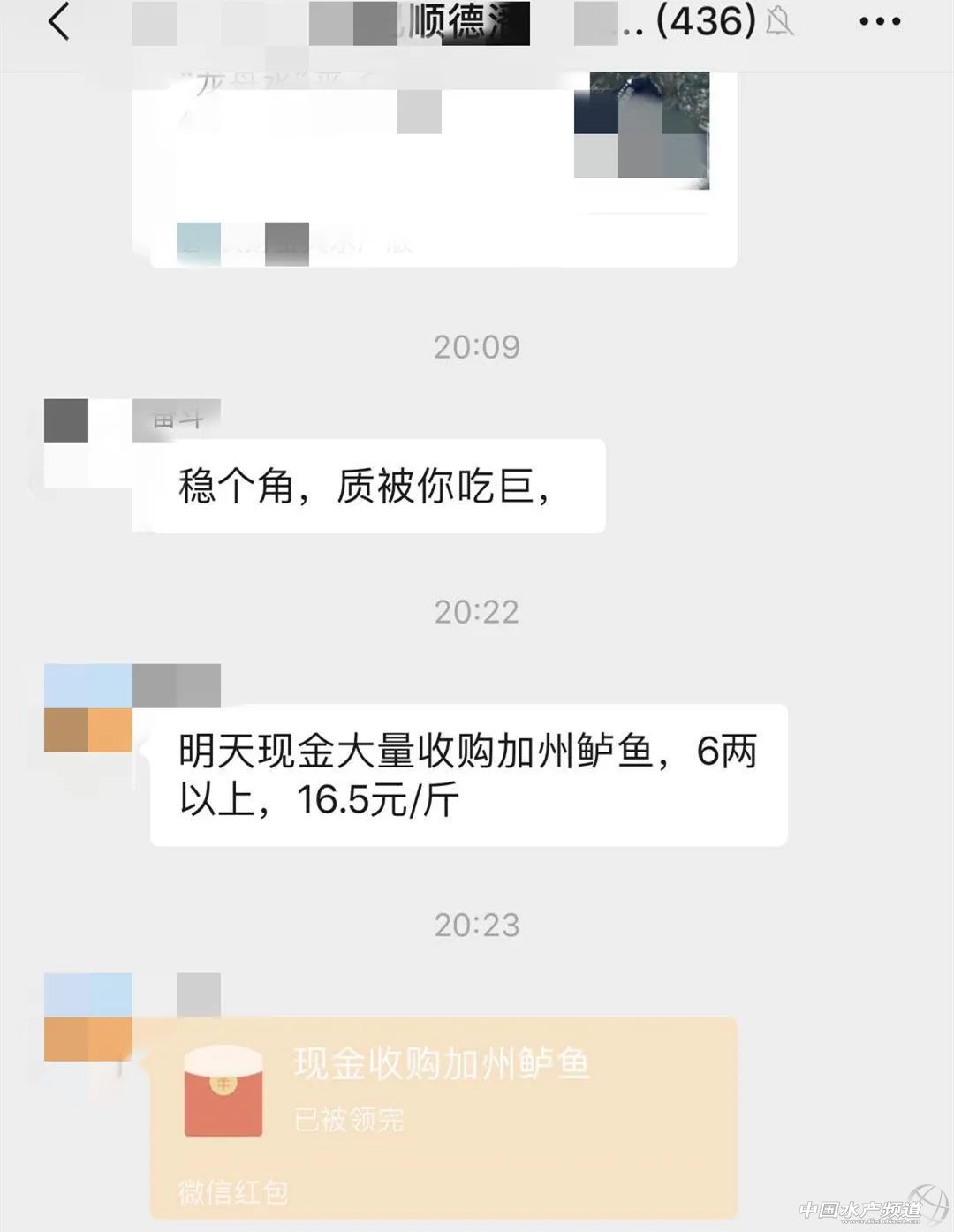954x1232 pixels.
Task: Tap the avatar beside 明天现金大量收购 message
Action: click(x=87, y=708)
